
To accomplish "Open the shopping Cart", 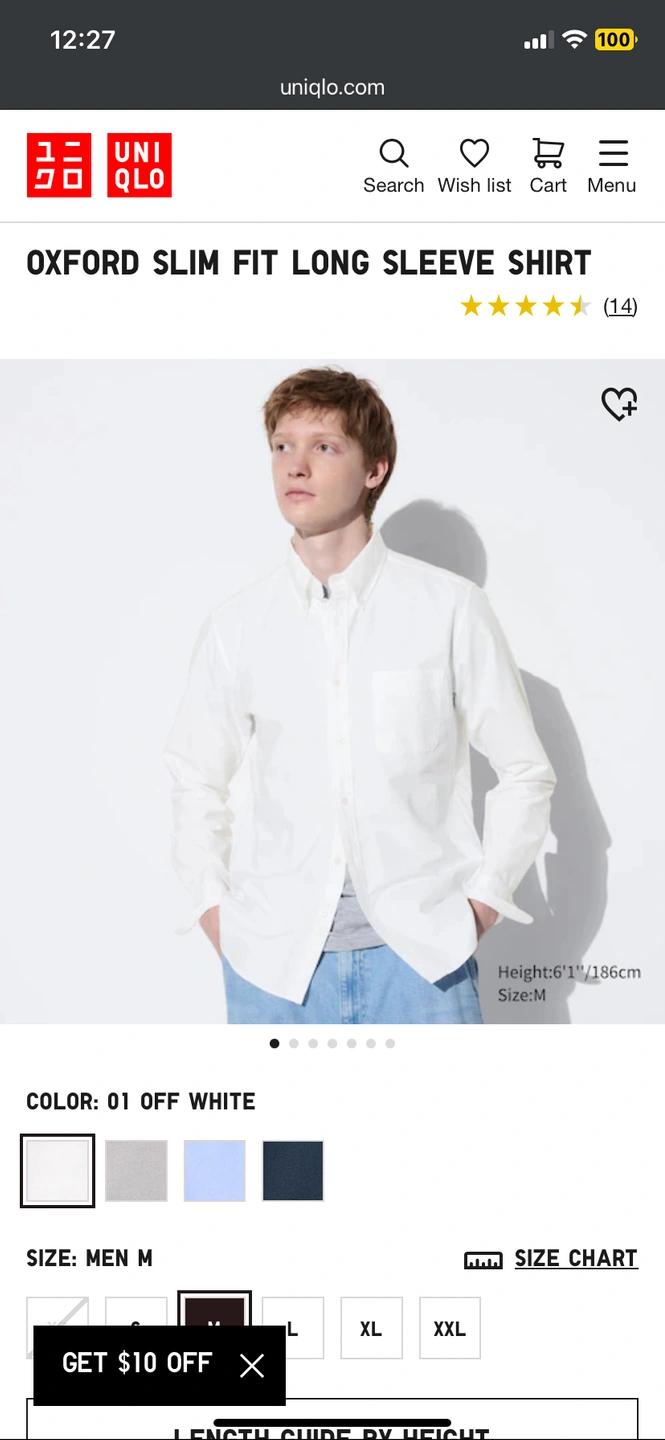I will tap(548, 166).
